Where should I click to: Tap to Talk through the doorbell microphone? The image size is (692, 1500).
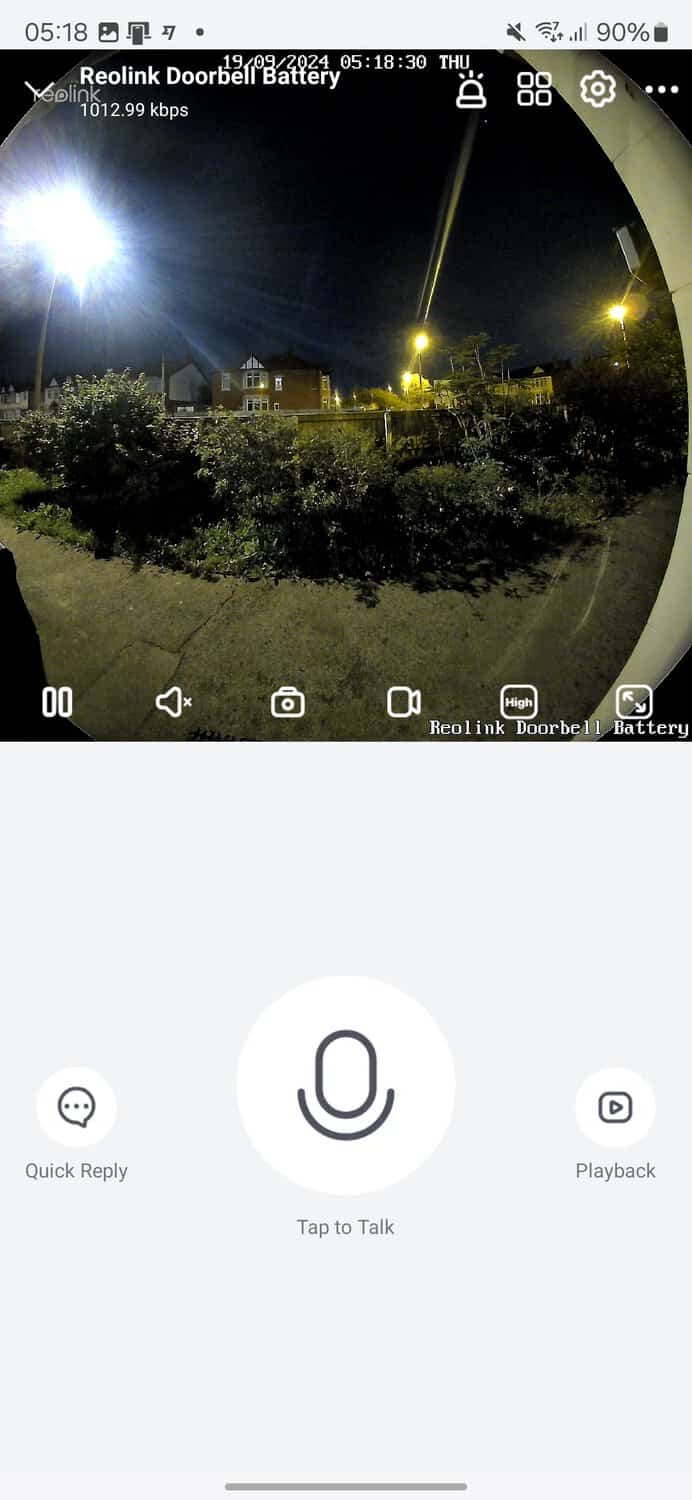pyautogui.click(x=346, y=1085)
